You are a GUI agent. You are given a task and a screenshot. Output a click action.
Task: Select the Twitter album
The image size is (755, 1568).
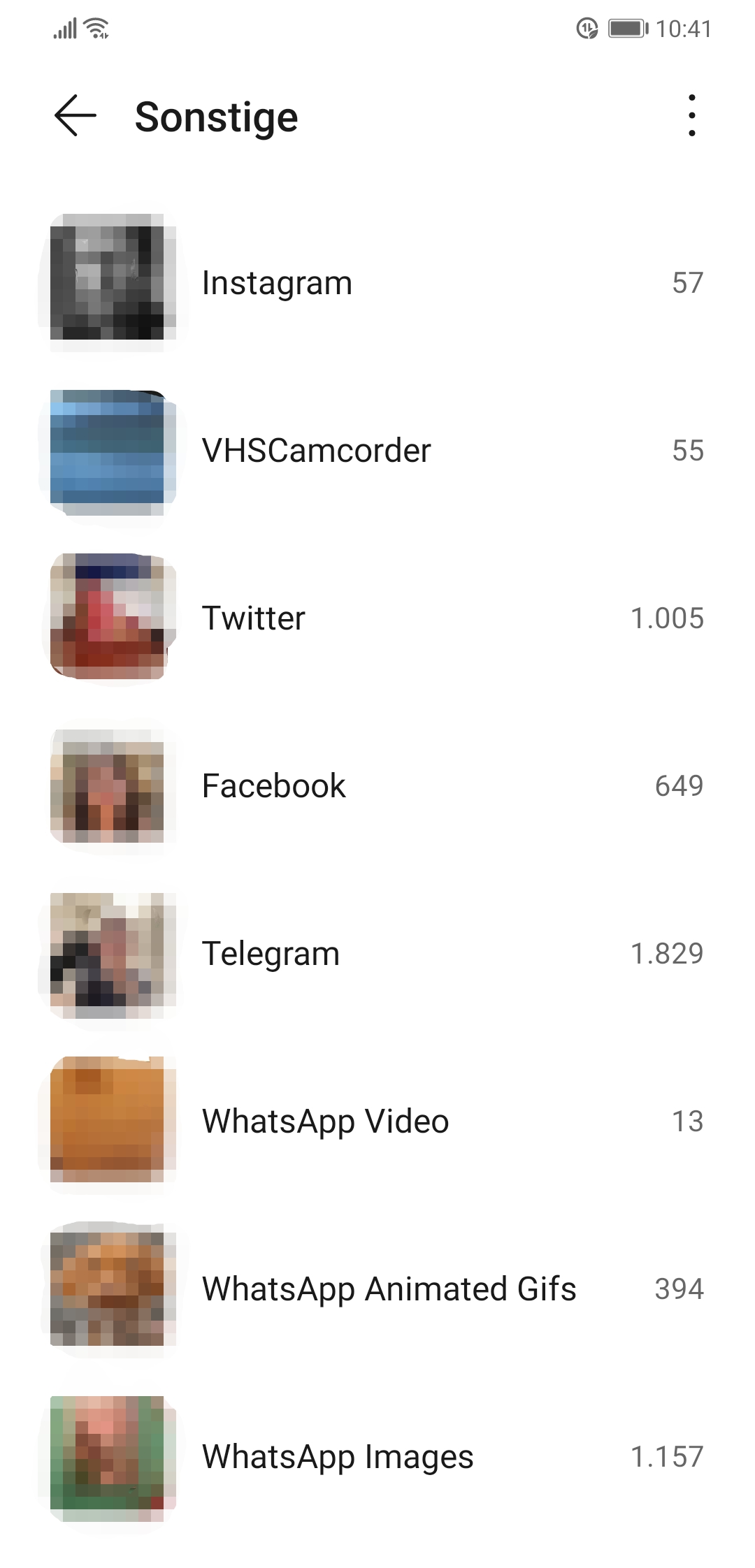253,617
